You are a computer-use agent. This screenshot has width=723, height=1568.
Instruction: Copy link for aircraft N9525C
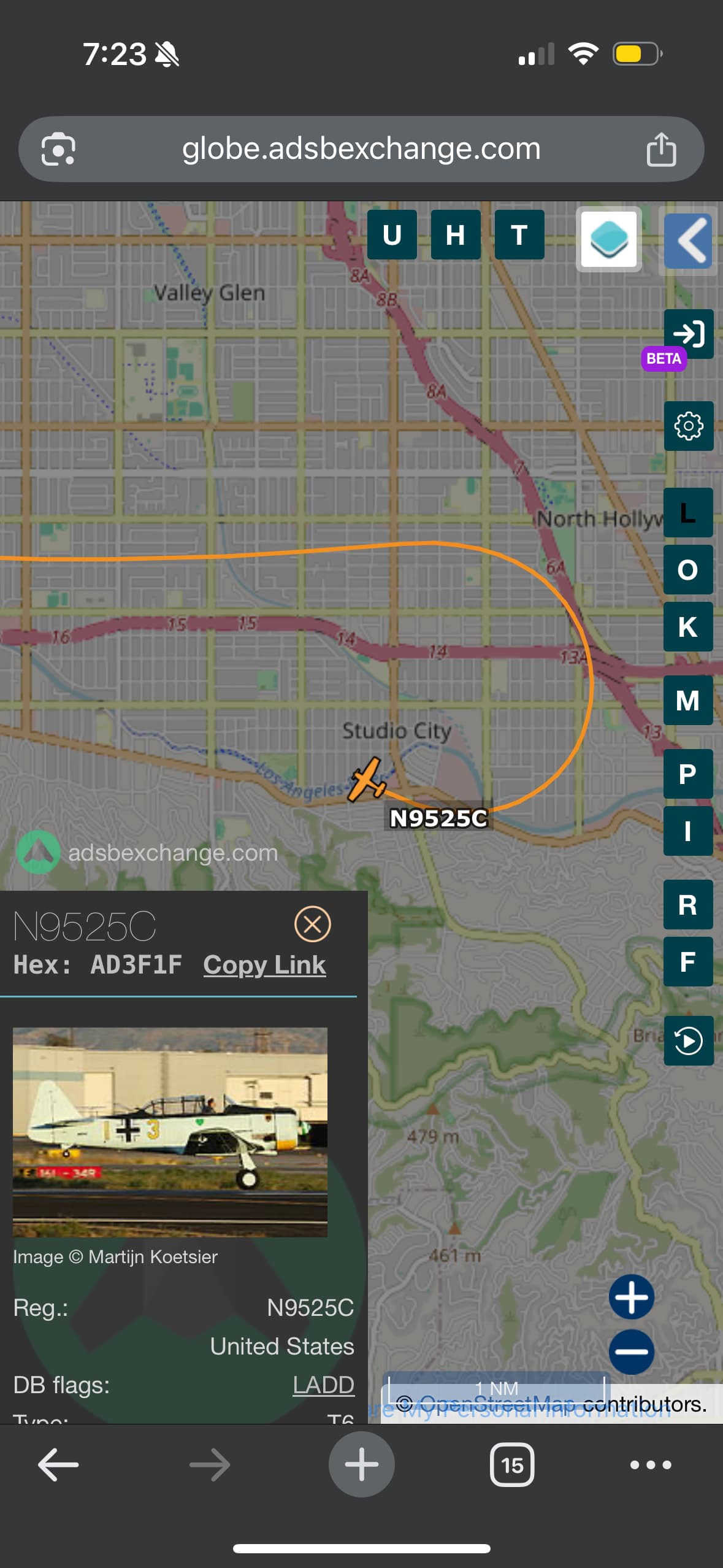click(264, 965)
